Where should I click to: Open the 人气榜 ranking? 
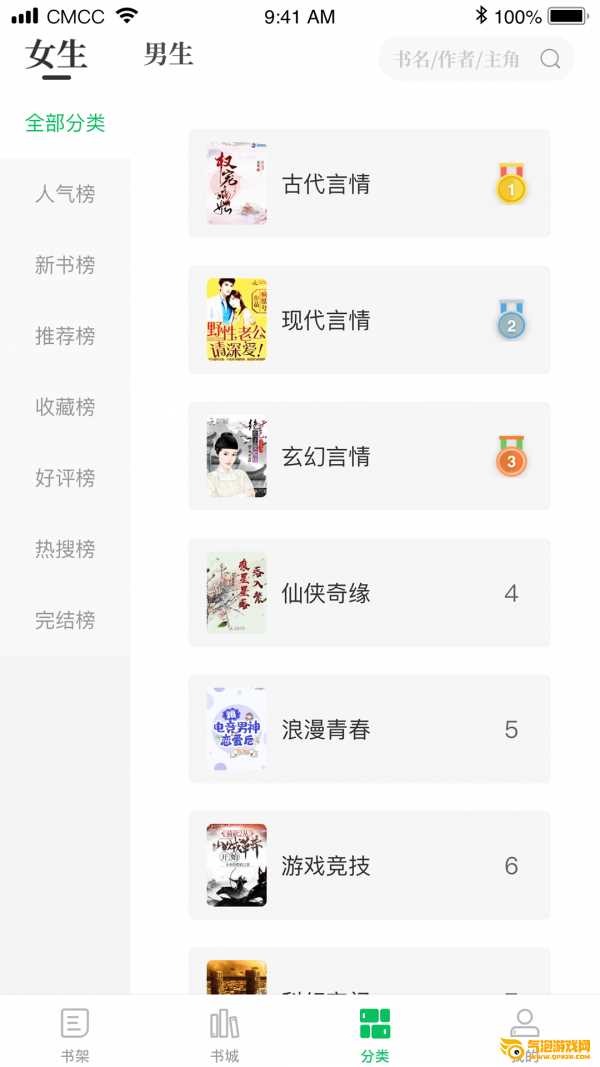tap(65, 194)
